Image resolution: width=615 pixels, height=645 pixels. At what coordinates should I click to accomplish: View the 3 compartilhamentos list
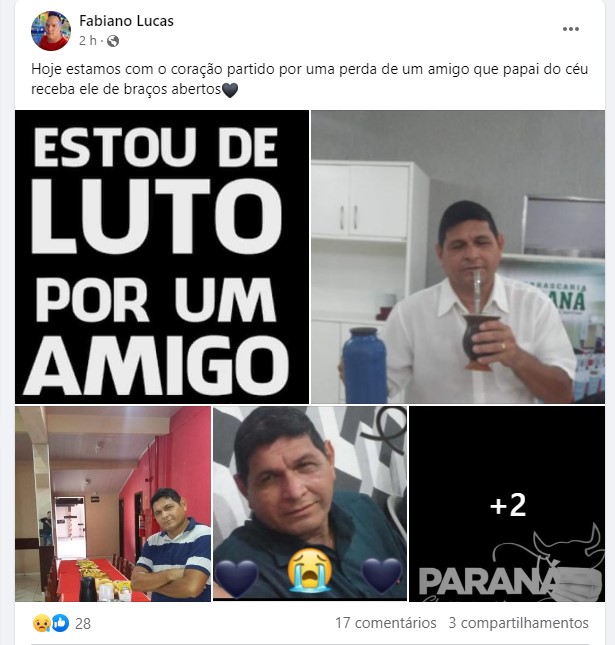click(518, 623)
